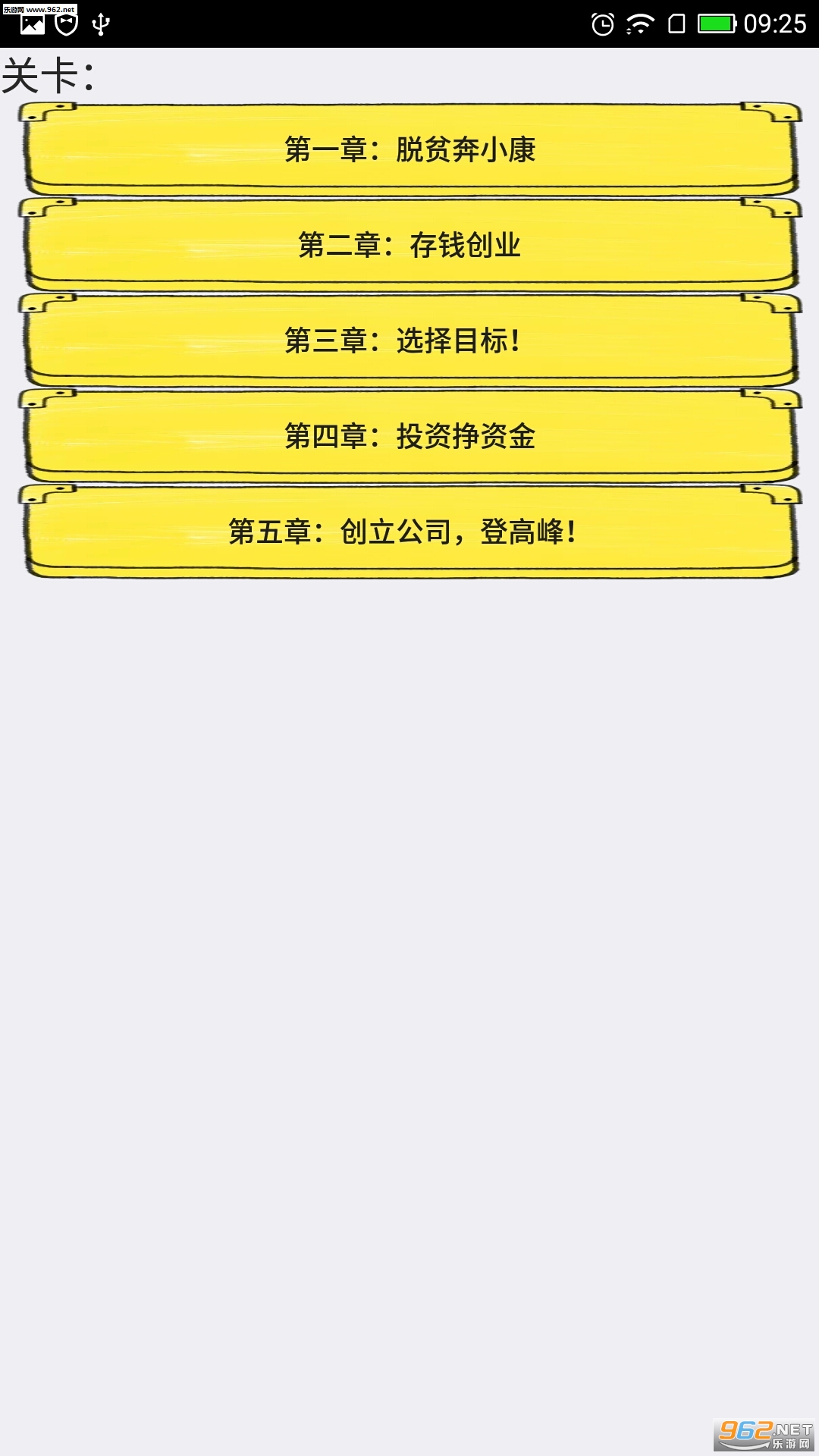
Task: Enter chapter five: 创立公司,登高峰!
Action: coord(409,532)
